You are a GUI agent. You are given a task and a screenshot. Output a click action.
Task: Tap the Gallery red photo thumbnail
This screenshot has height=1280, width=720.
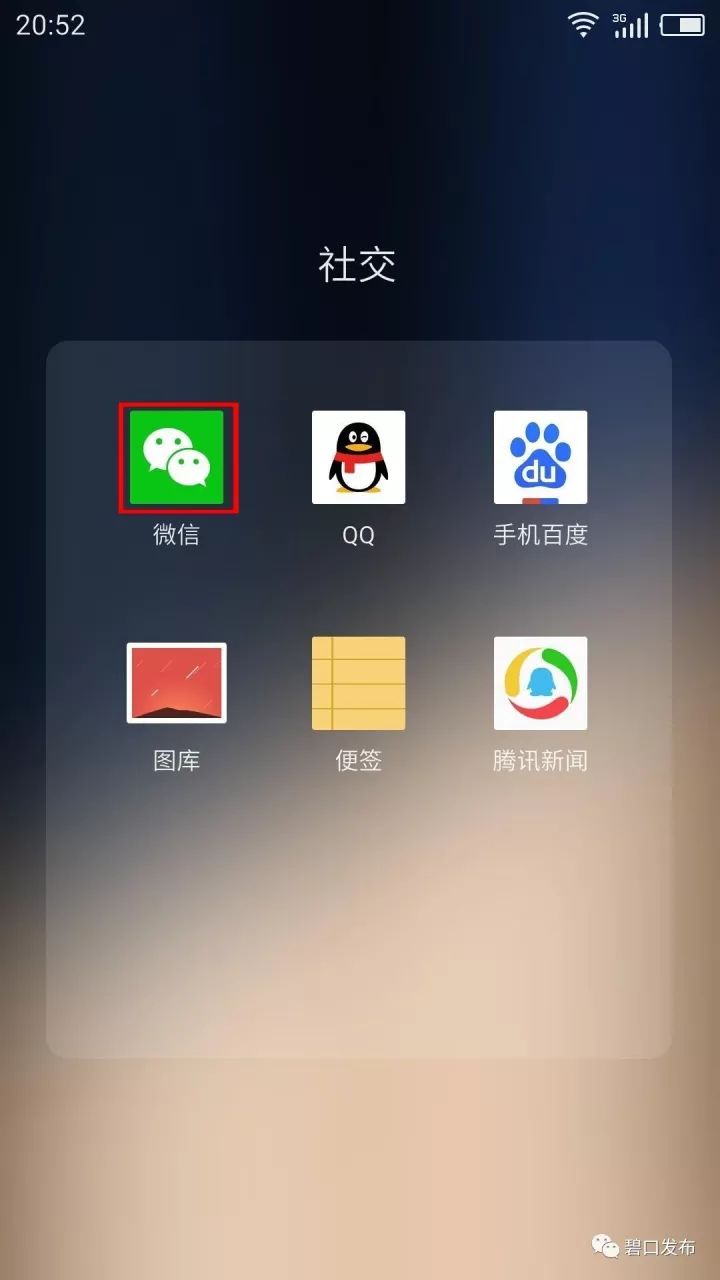177,683
